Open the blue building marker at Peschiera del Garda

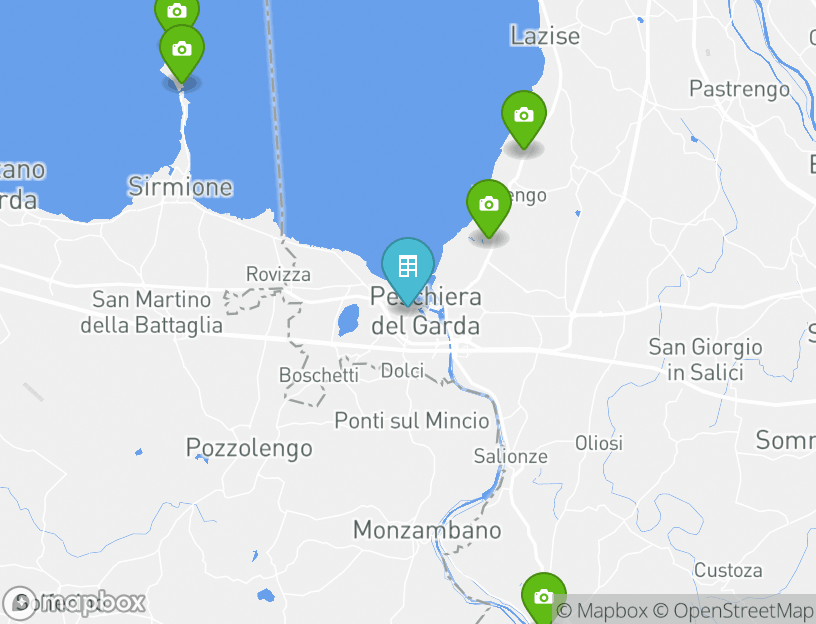tap(407, 267)
